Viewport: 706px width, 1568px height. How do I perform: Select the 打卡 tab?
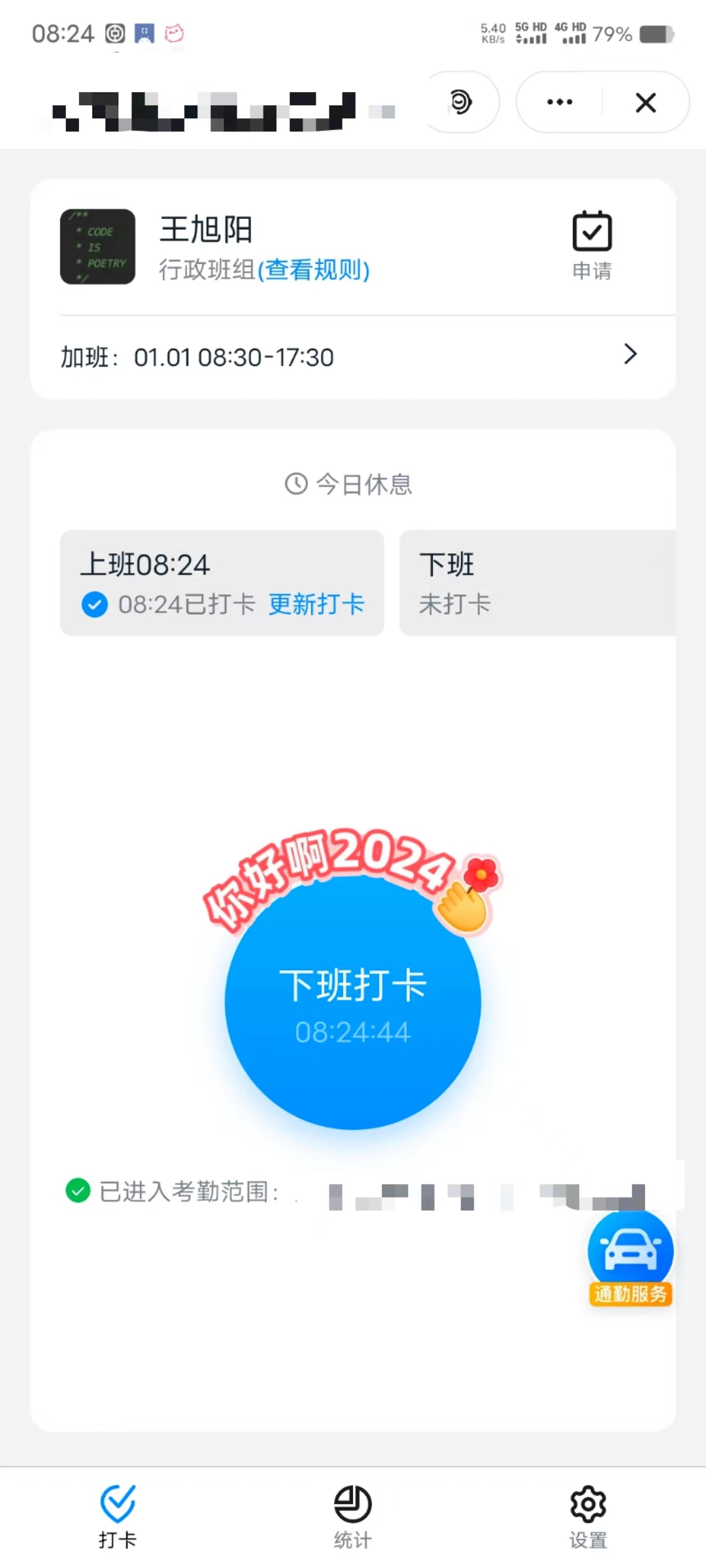(118, 1517)
